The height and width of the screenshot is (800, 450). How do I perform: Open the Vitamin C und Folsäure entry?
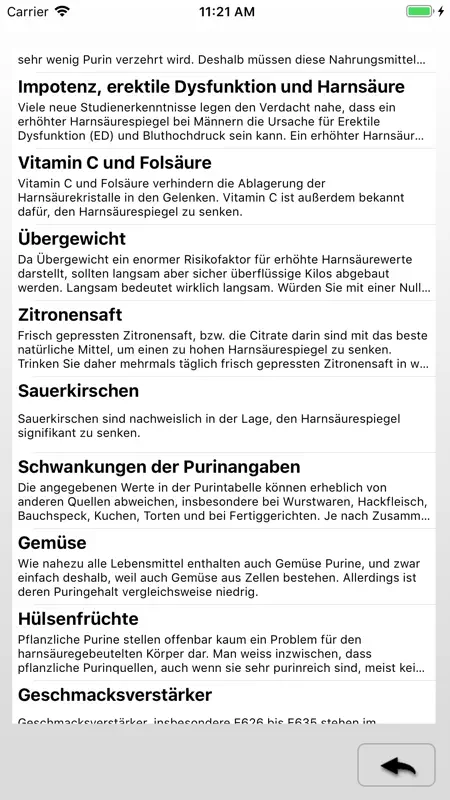pos(224,187)
